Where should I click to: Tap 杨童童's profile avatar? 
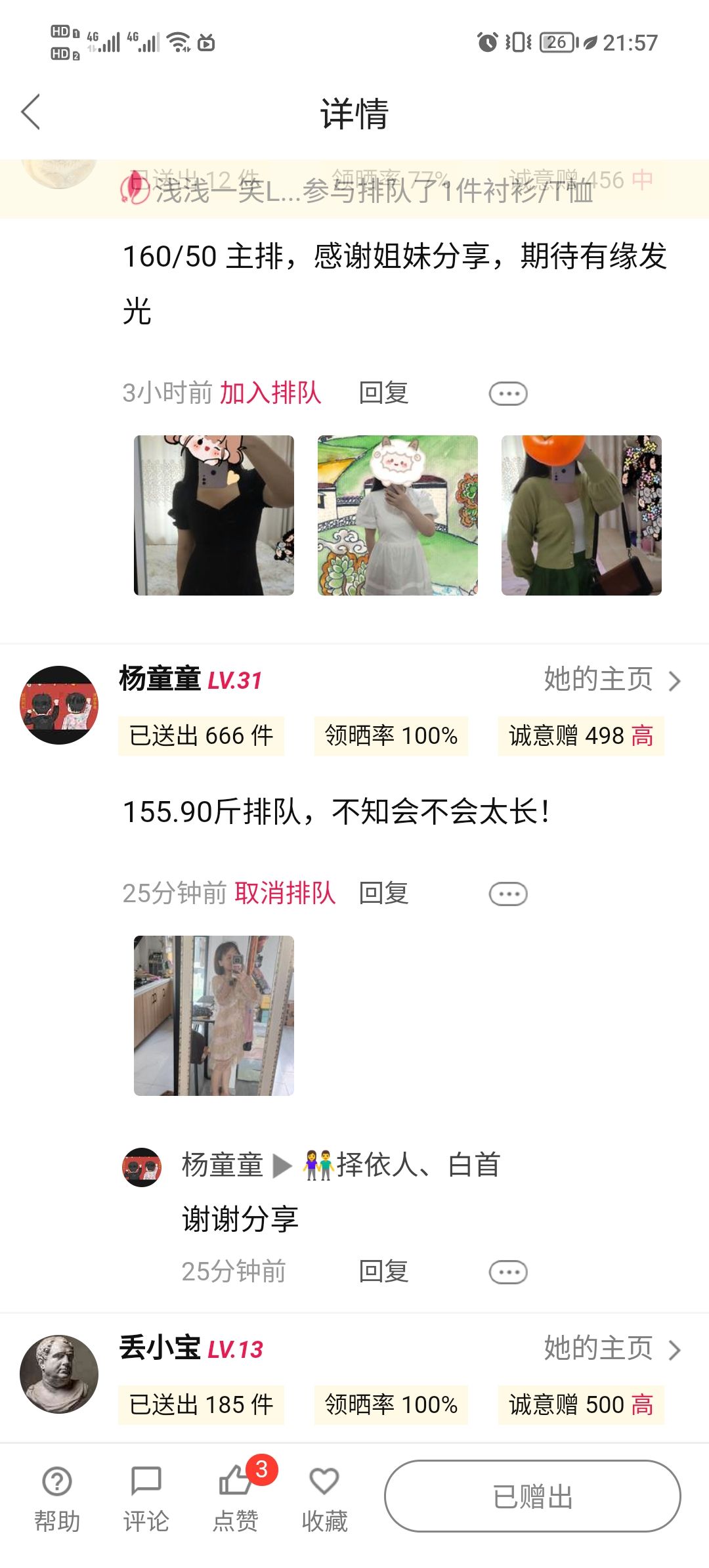click(59, 705)
